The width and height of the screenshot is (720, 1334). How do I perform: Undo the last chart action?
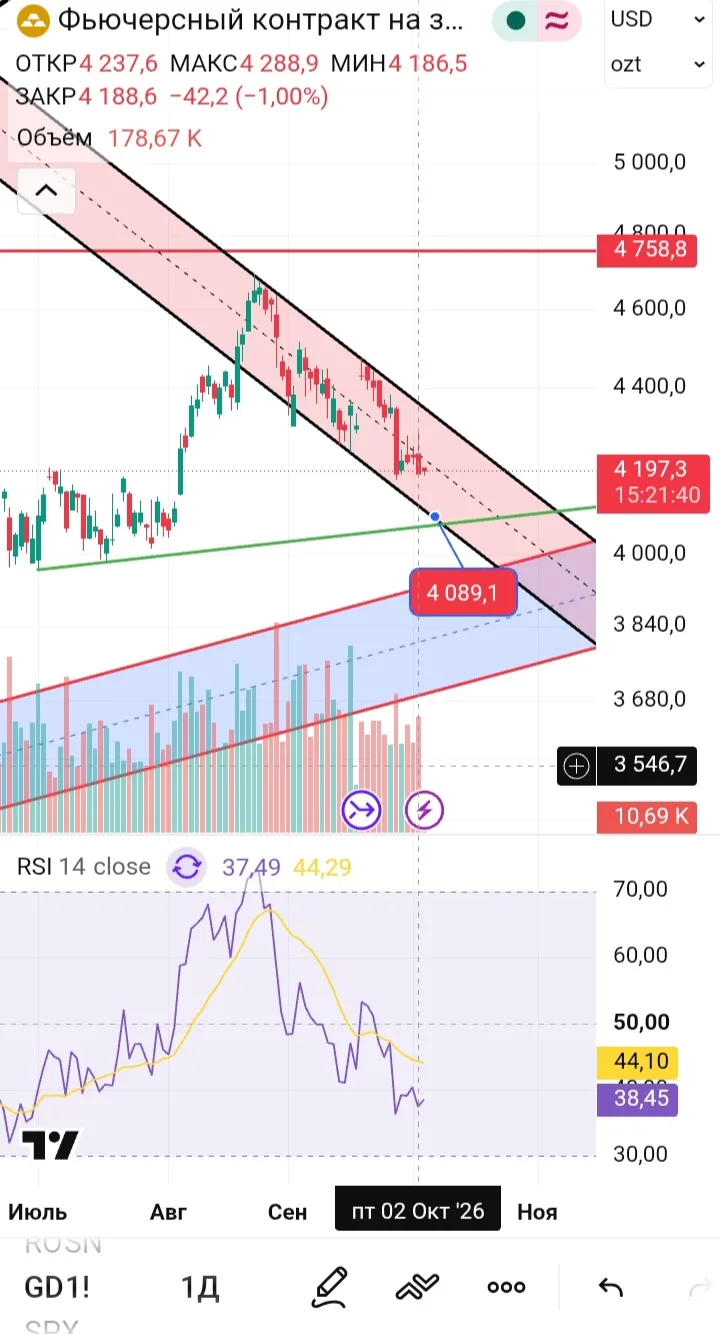point(610,1287)
